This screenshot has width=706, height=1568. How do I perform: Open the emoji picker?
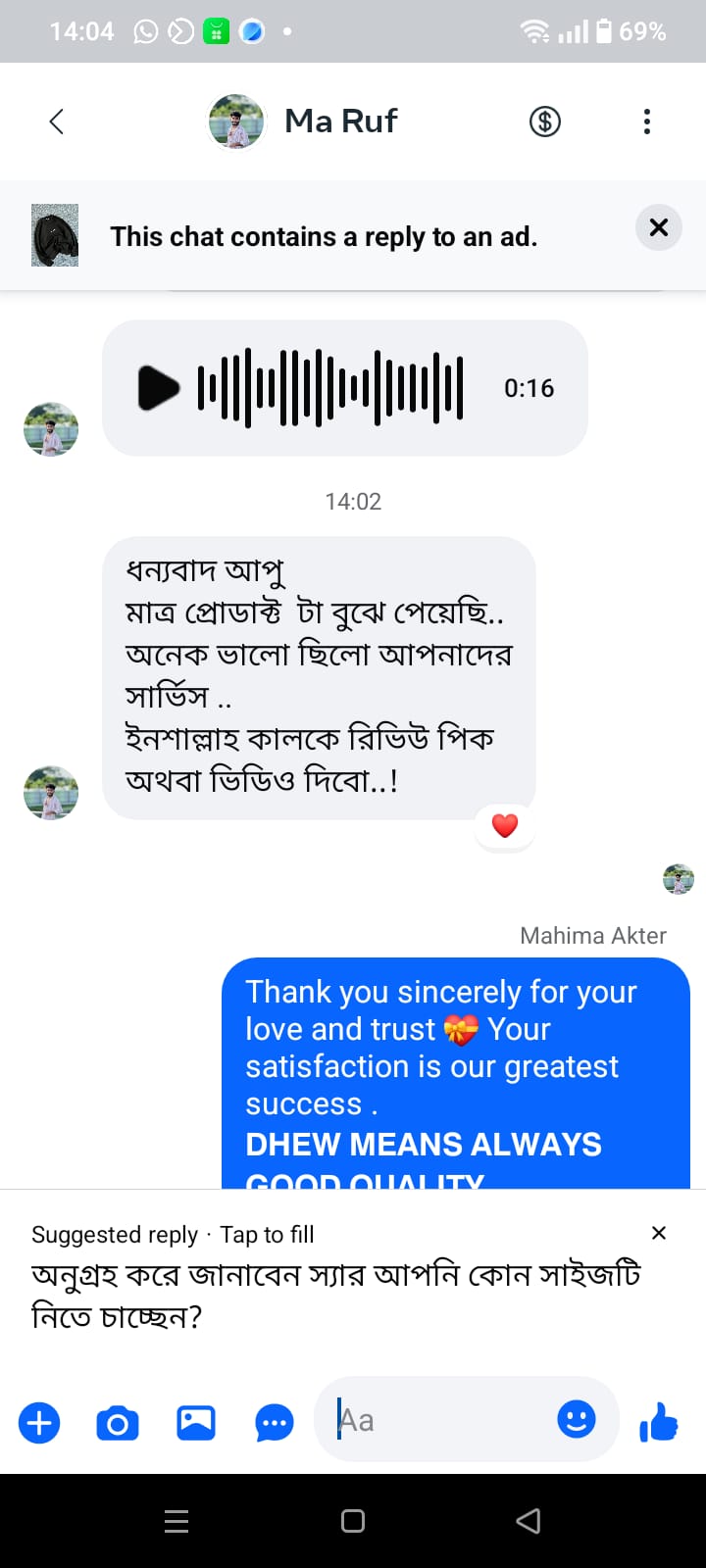[577, 1419]
